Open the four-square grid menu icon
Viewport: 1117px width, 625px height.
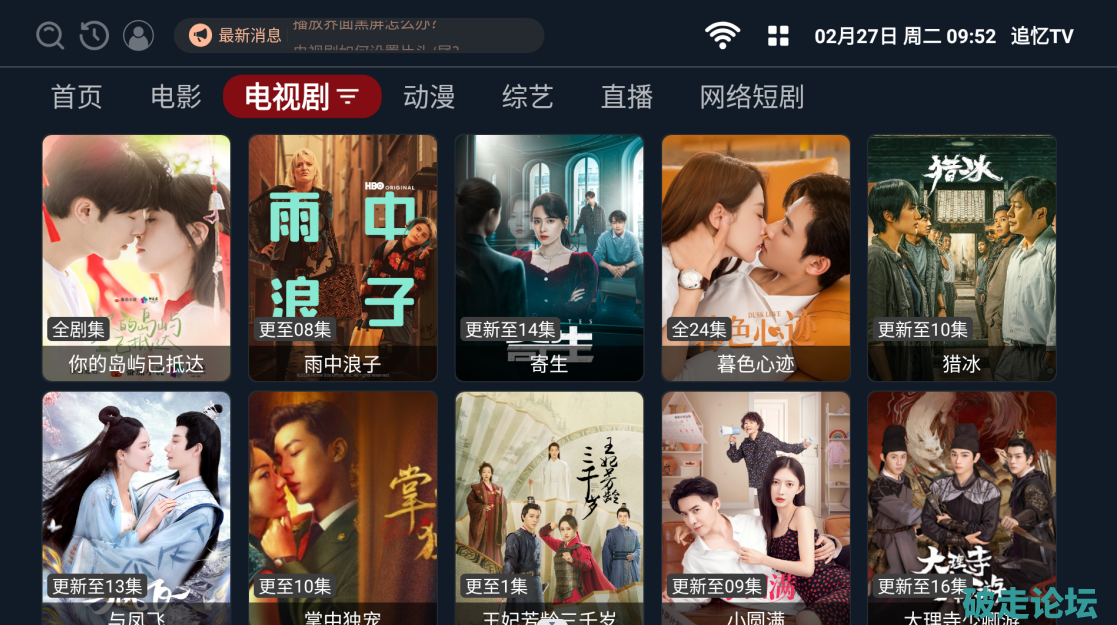coord(778,36)
